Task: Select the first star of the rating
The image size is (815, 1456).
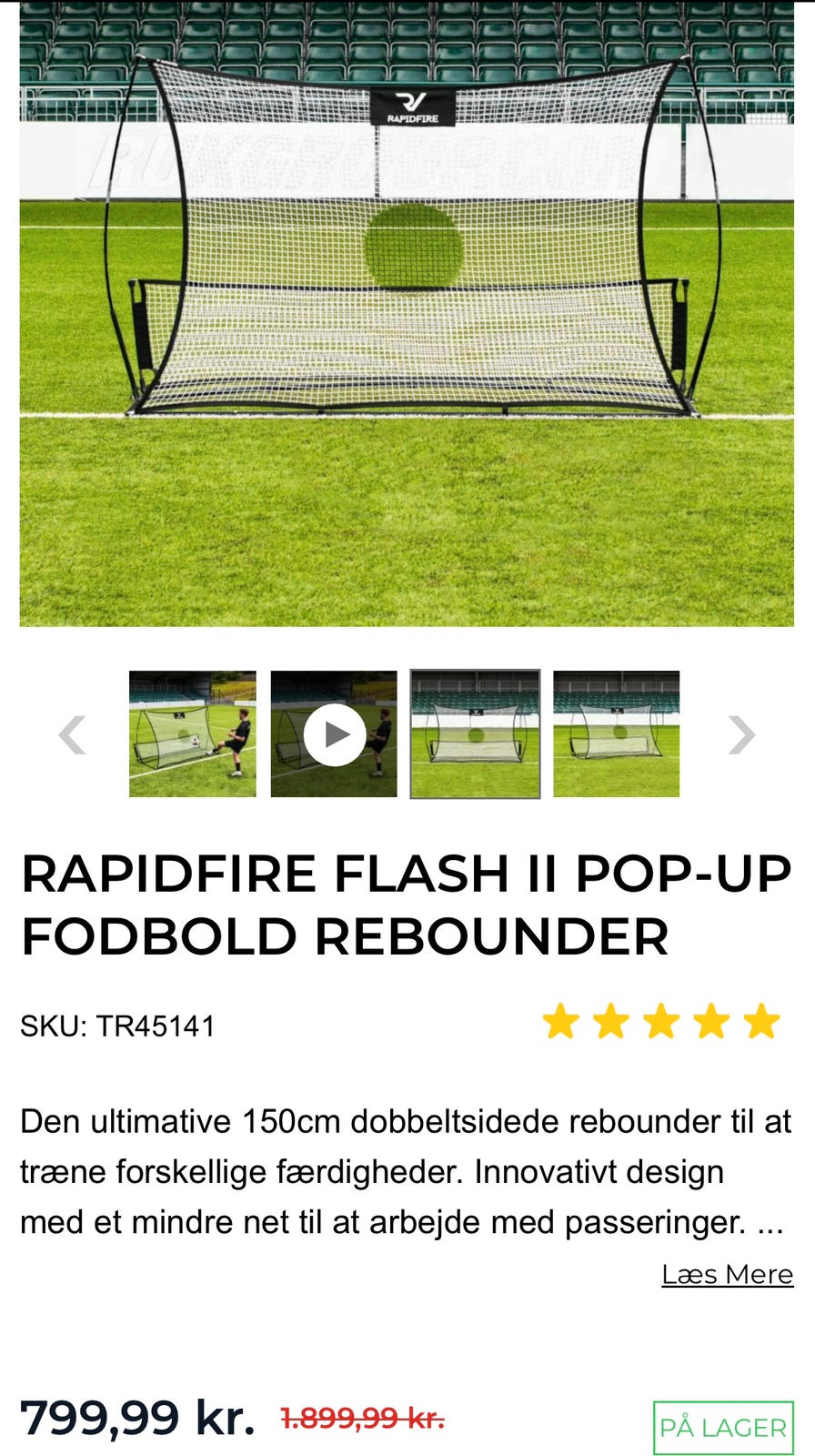Action: tap(558, 1022)
